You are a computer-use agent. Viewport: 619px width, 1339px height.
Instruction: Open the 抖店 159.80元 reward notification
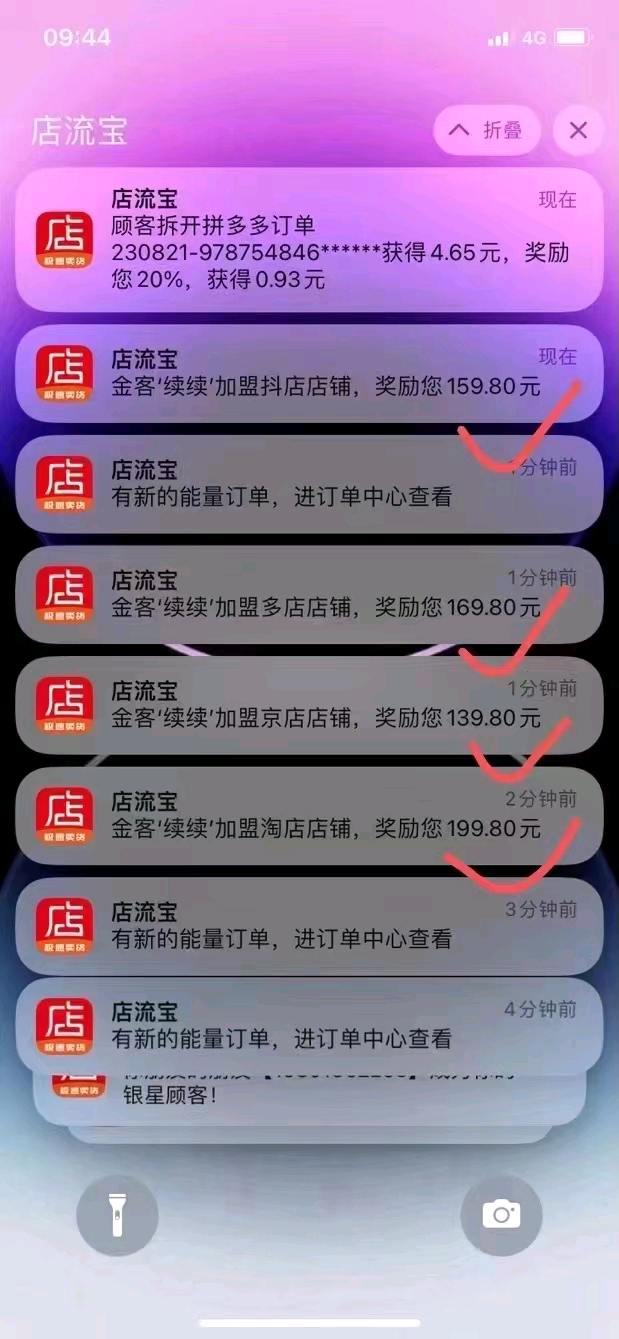pos(309,372)
